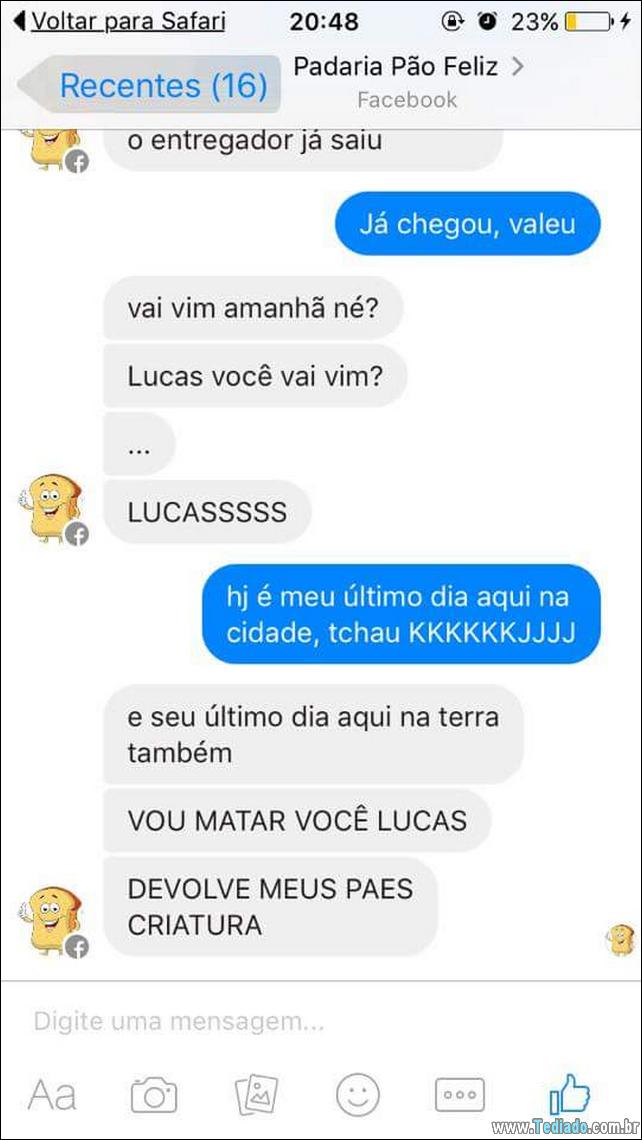642x1140 pixels.
Task: Open the camera to take a photo
Action: coord(154,1095)
